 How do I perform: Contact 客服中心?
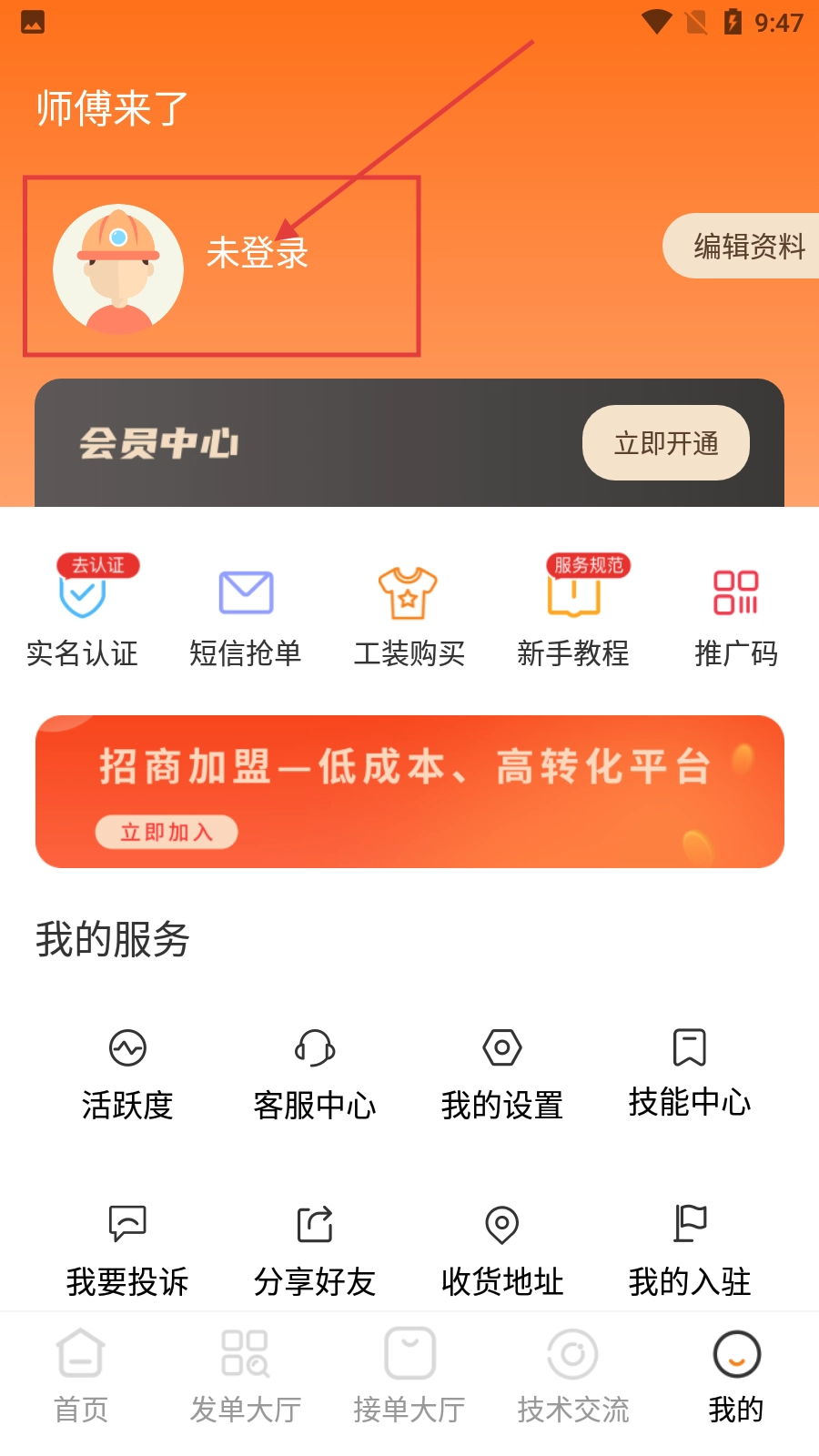(315, 1074)
